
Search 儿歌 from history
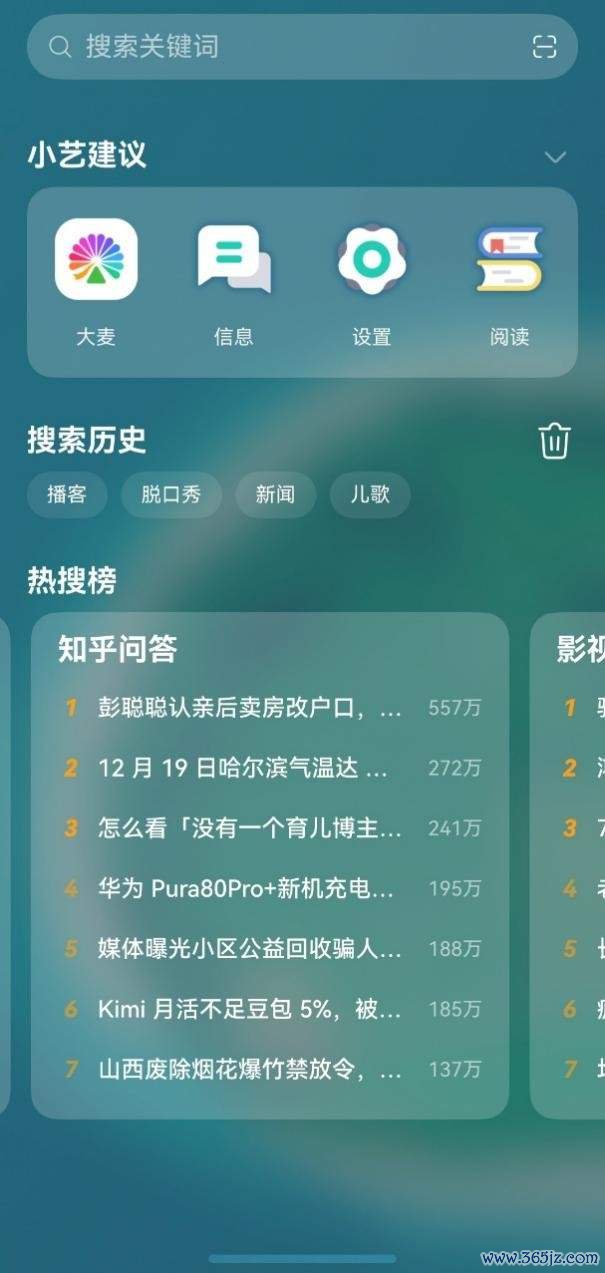click(370, 495)
